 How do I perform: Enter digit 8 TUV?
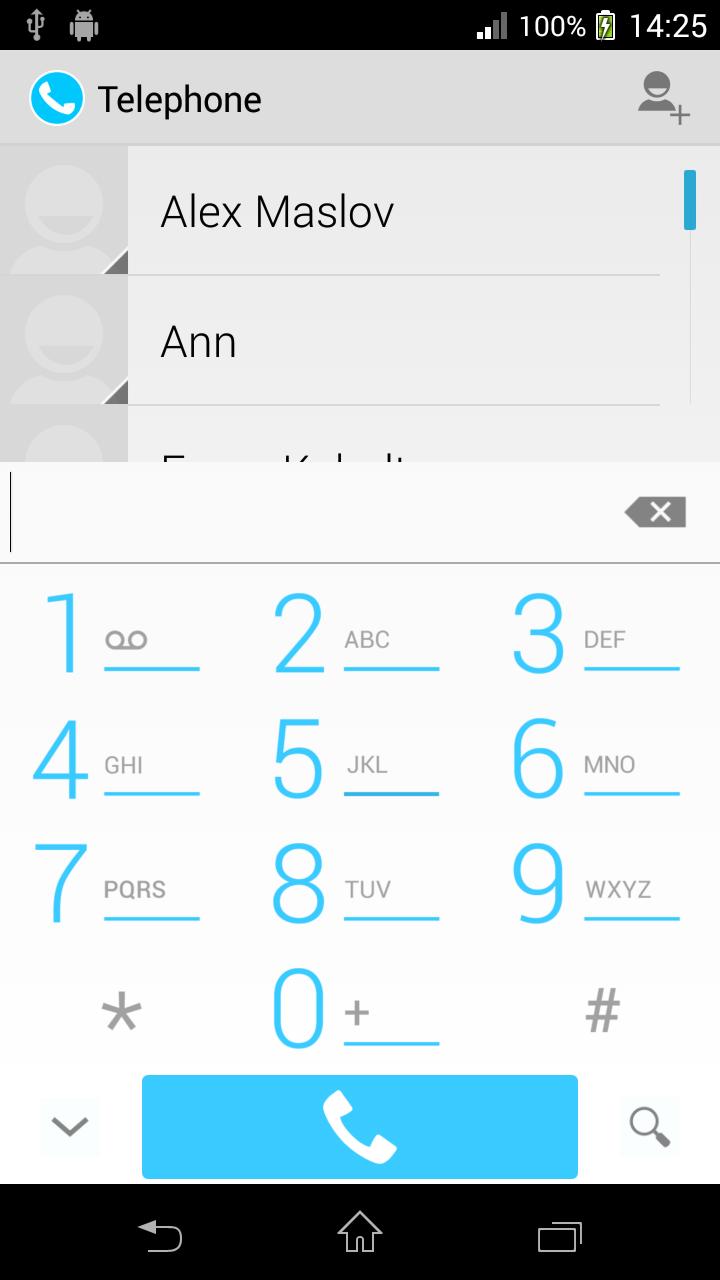[360, 885]
